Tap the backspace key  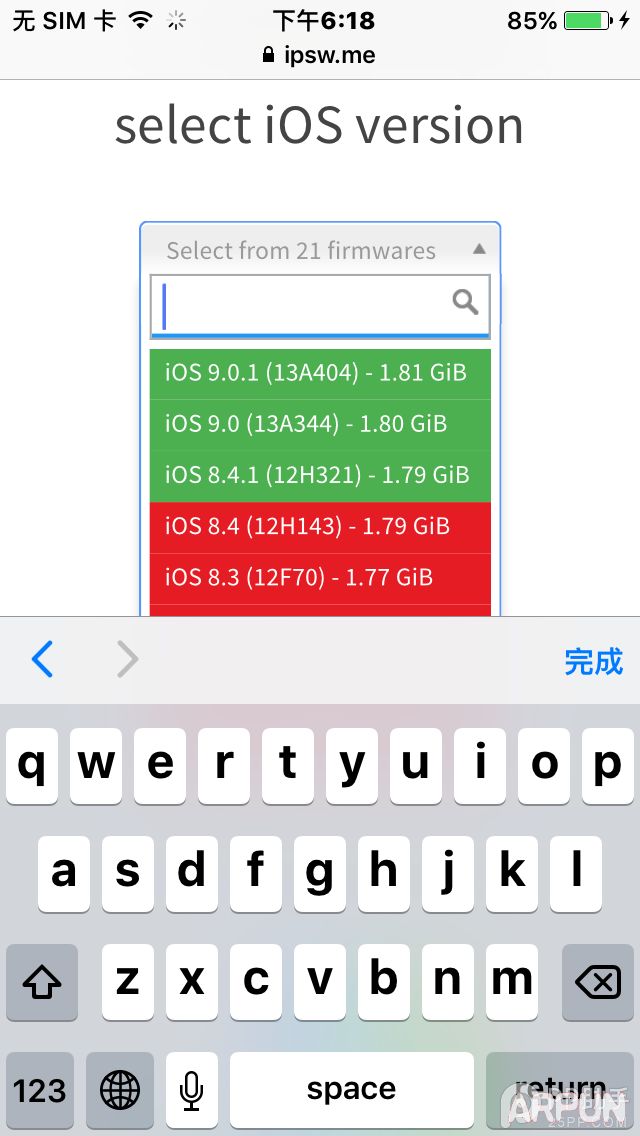click(x=597, y=982)
